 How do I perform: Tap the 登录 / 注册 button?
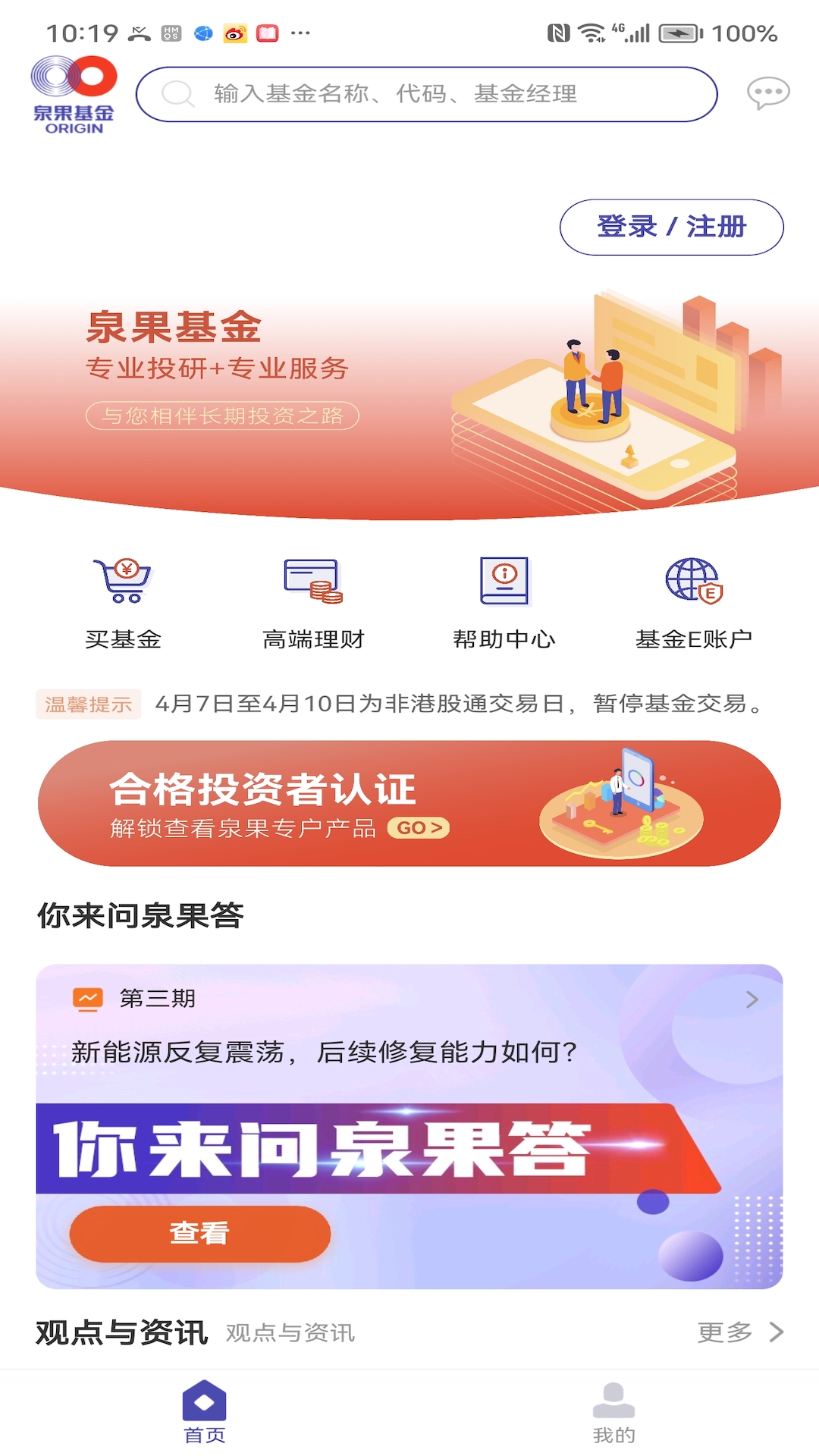click(671, 227)
